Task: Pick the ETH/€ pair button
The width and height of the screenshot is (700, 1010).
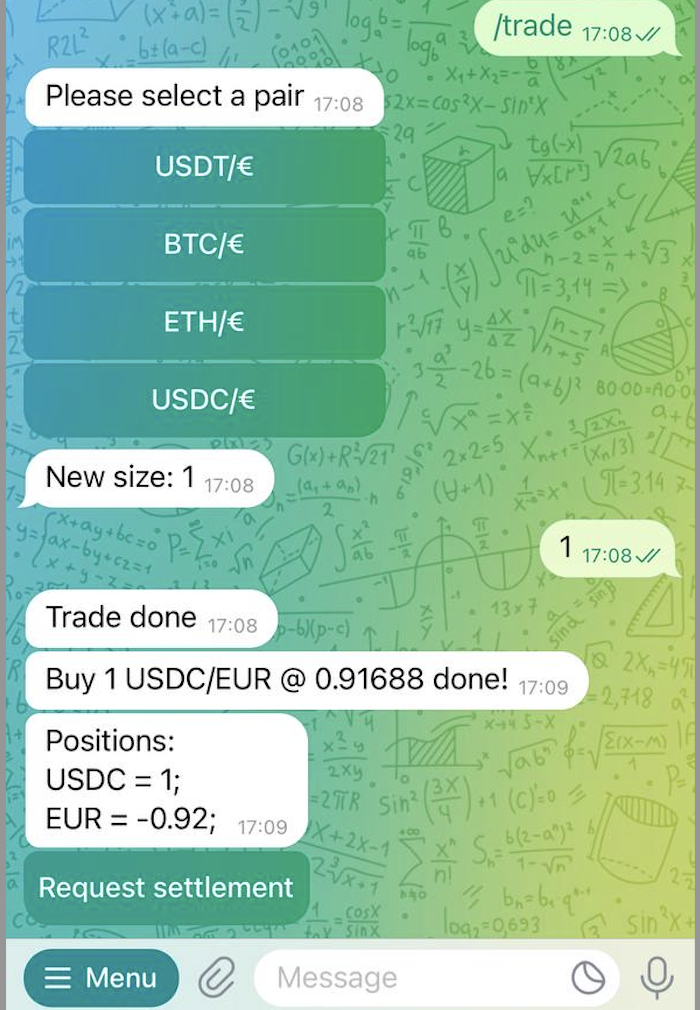Action: [204, 322]
